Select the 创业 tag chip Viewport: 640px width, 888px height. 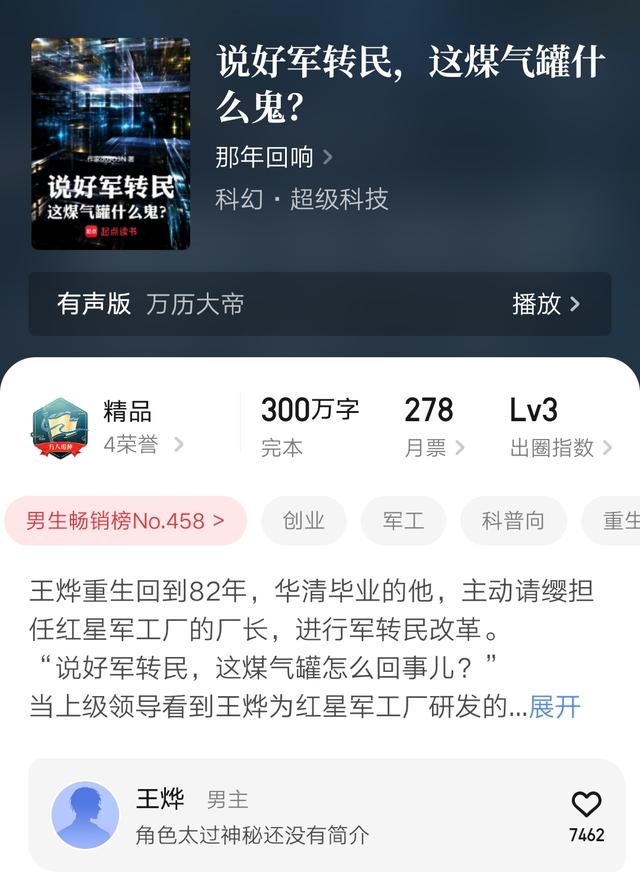point(304,521)
